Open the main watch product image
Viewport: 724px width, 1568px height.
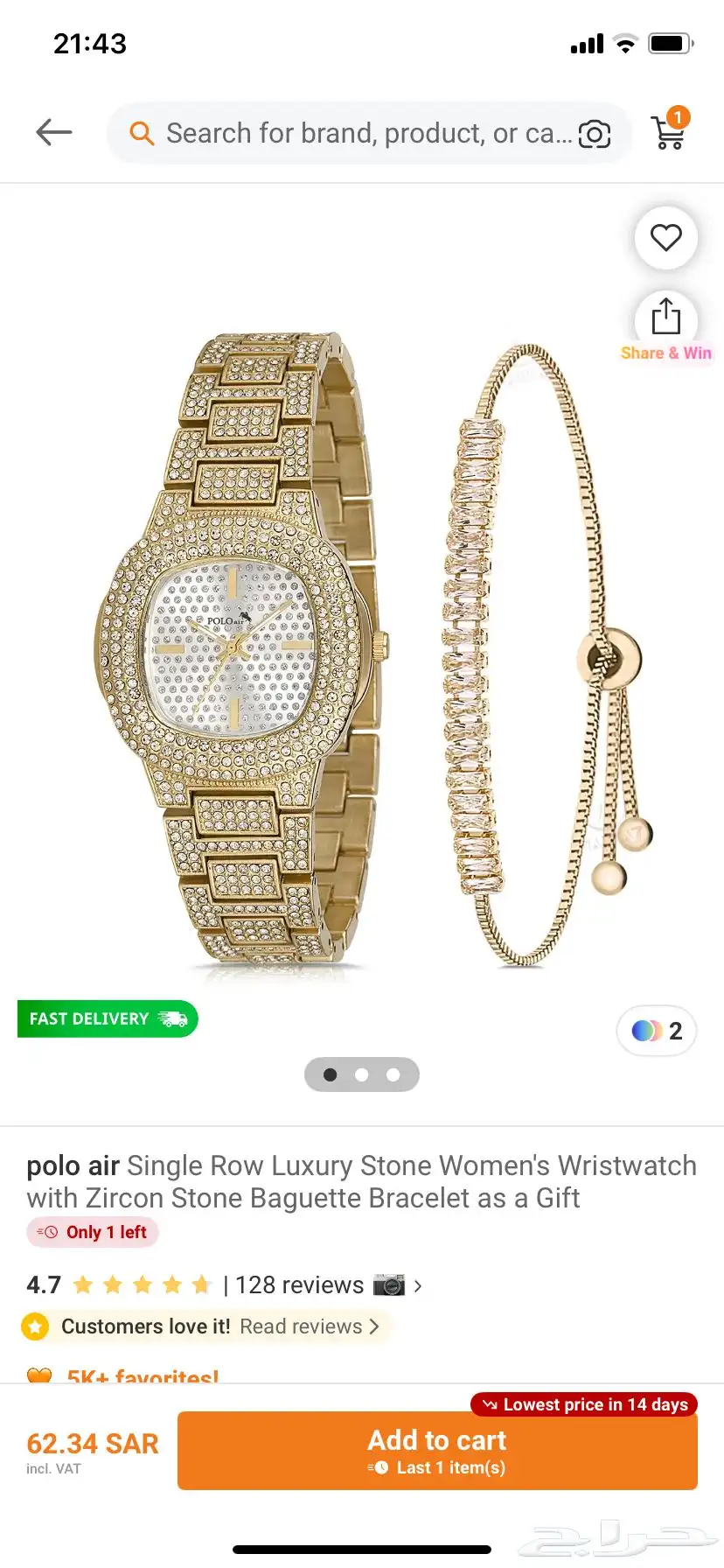(x=240, y=652)
